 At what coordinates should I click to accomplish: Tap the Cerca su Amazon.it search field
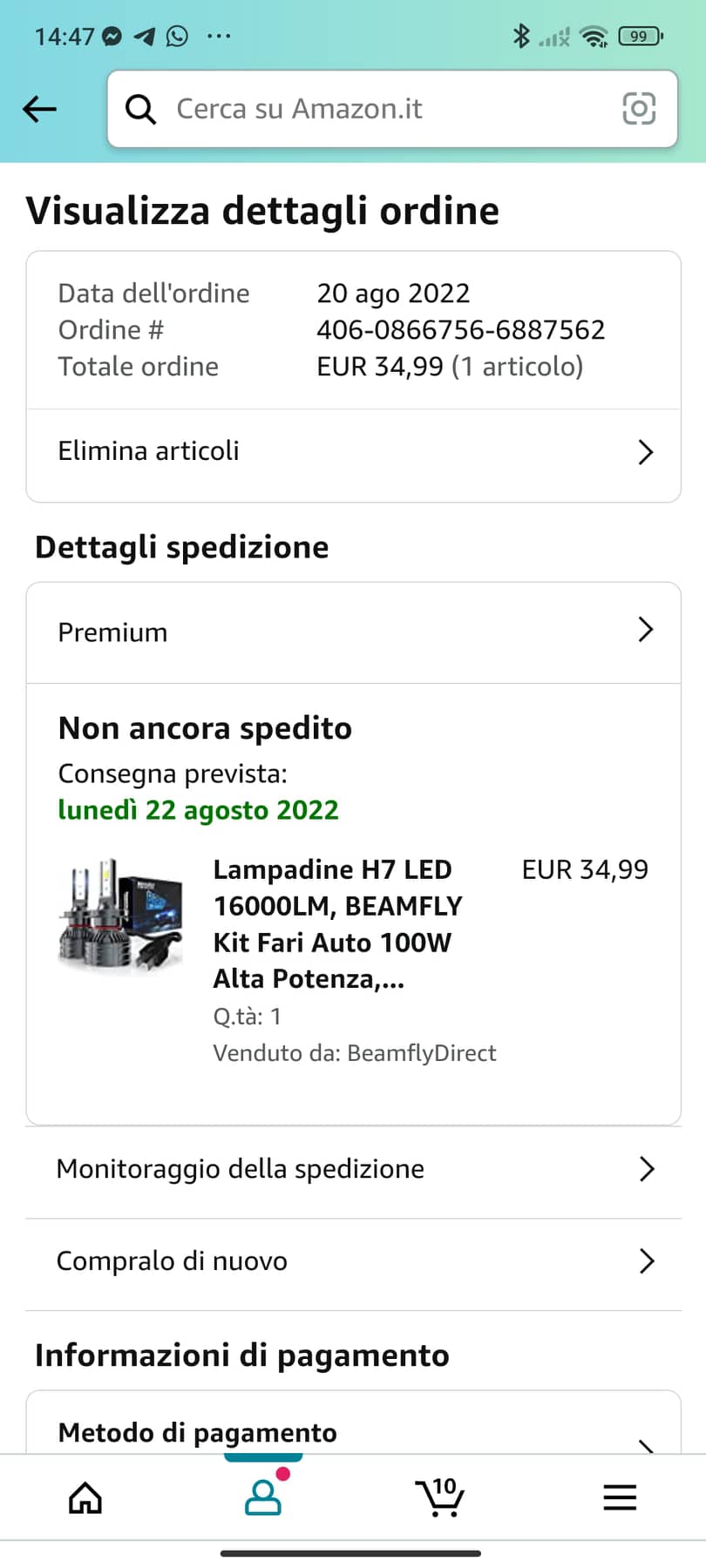coord(366,109)
